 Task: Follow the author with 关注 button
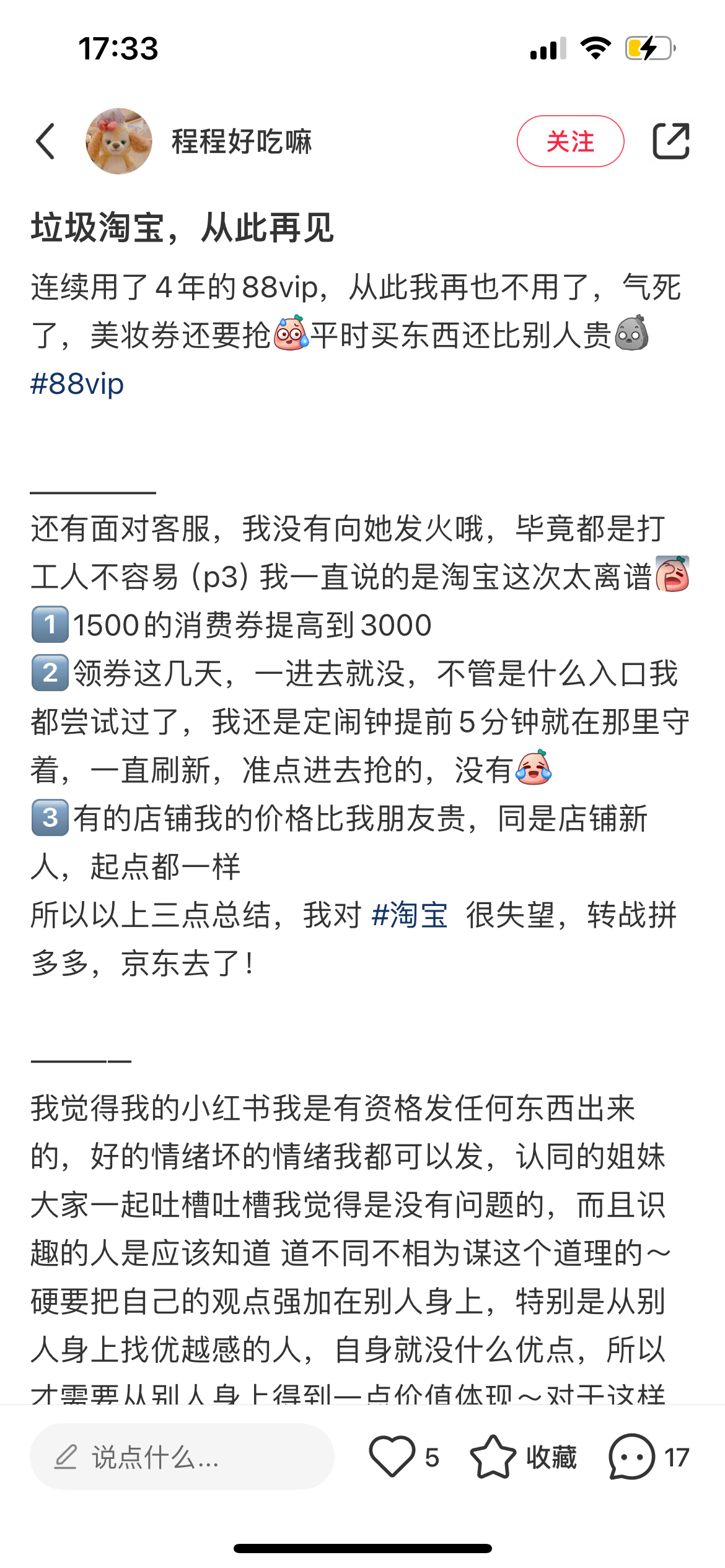pos(570,141)
